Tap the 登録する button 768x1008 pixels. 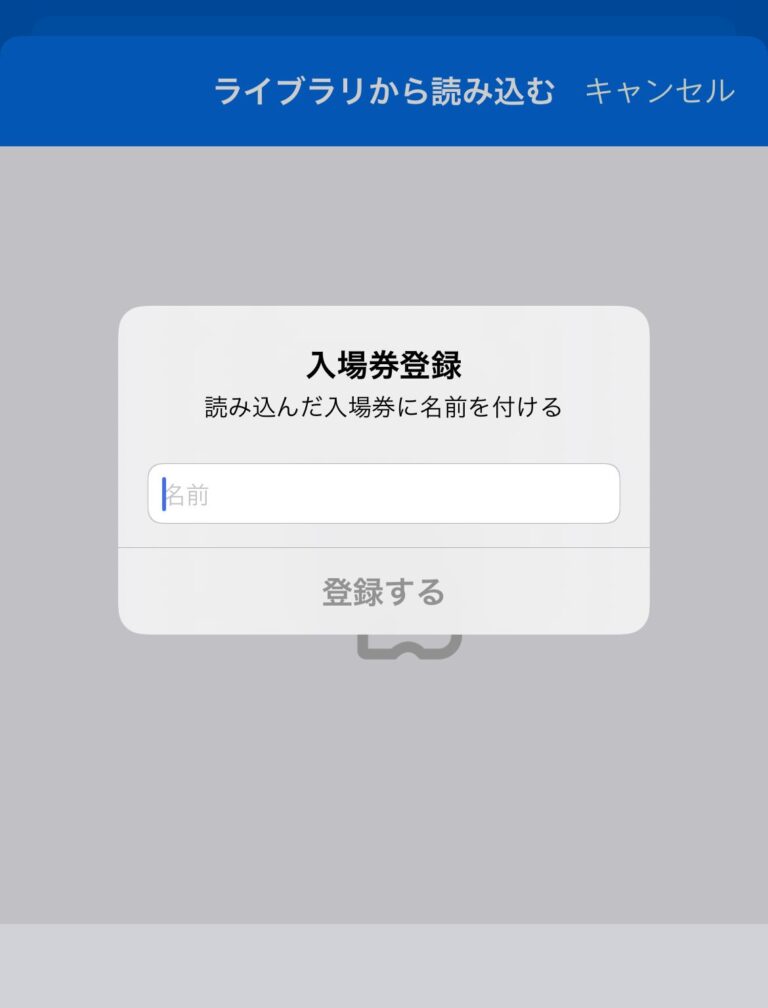click(383, 592)
